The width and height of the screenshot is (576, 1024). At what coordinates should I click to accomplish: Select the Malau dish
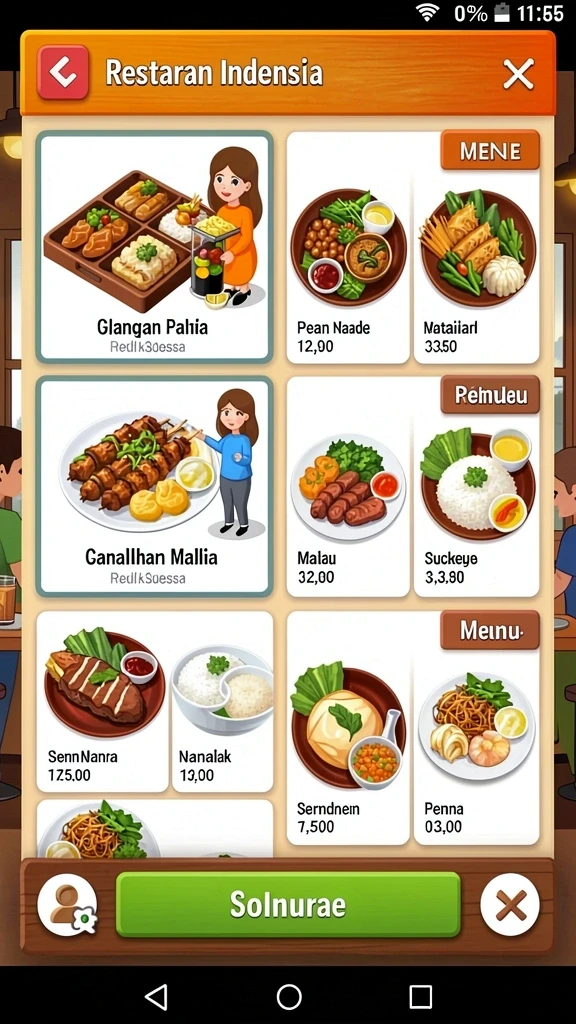coord(348,487)
